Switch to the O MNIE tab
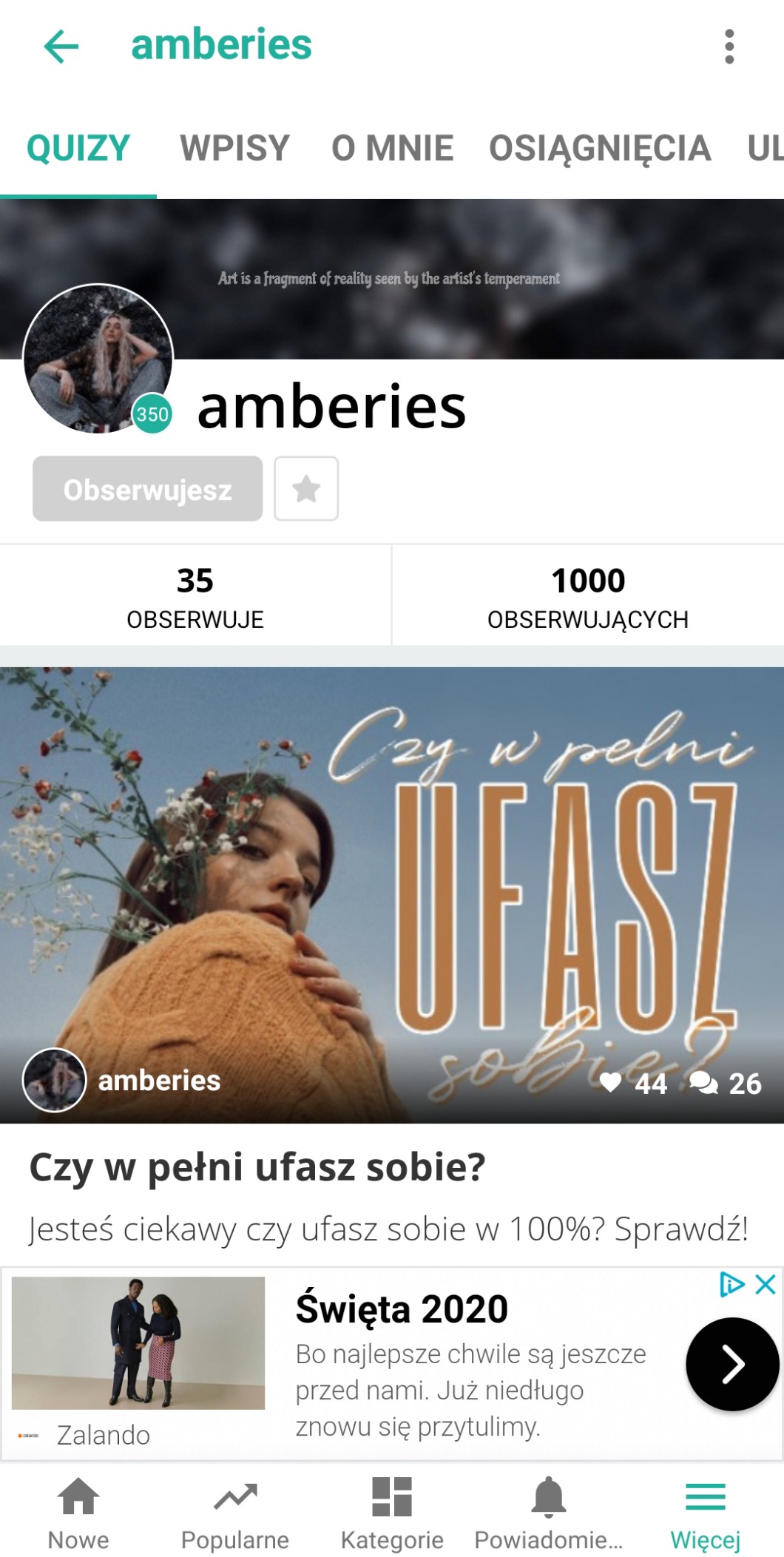Viewport: 784px width, 1557px height. [x=392, y=148]
